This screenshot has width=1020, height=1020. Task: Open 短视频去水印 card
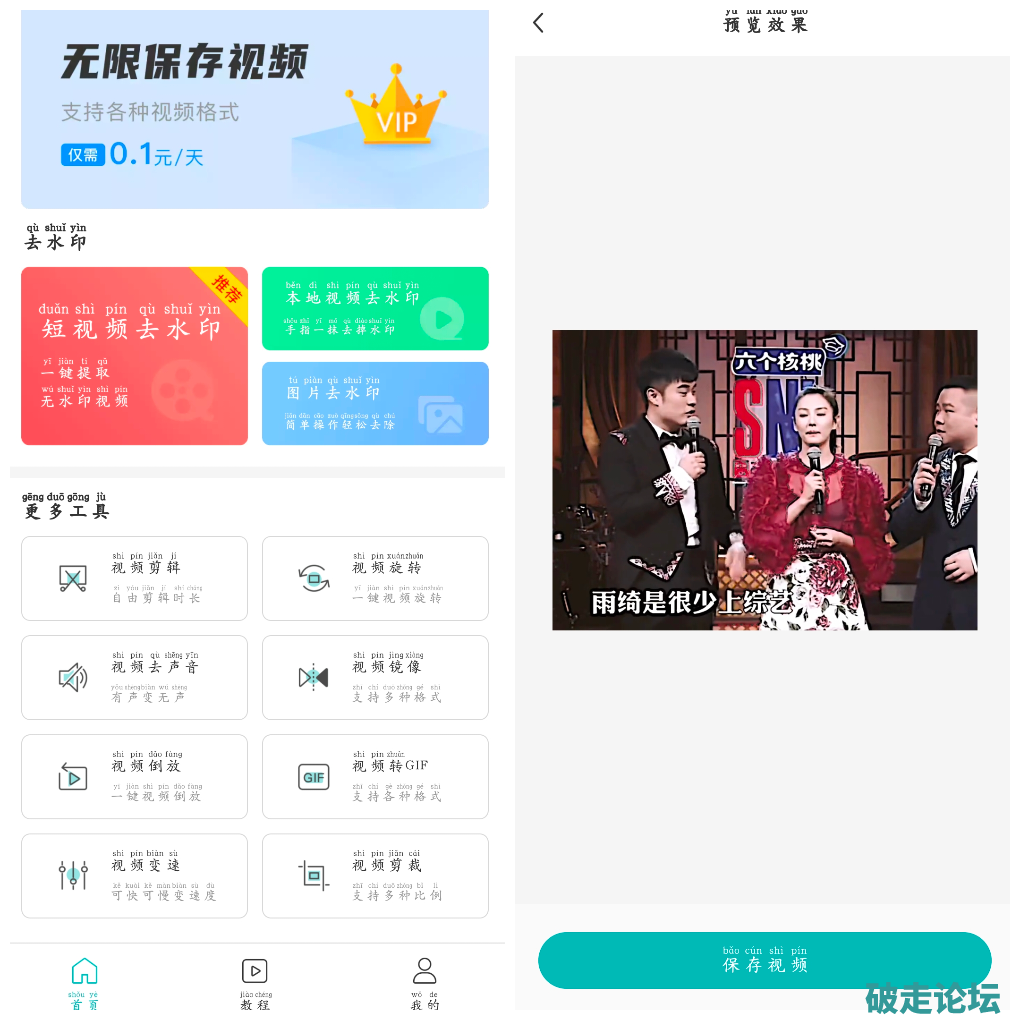(x=134, y=355)
